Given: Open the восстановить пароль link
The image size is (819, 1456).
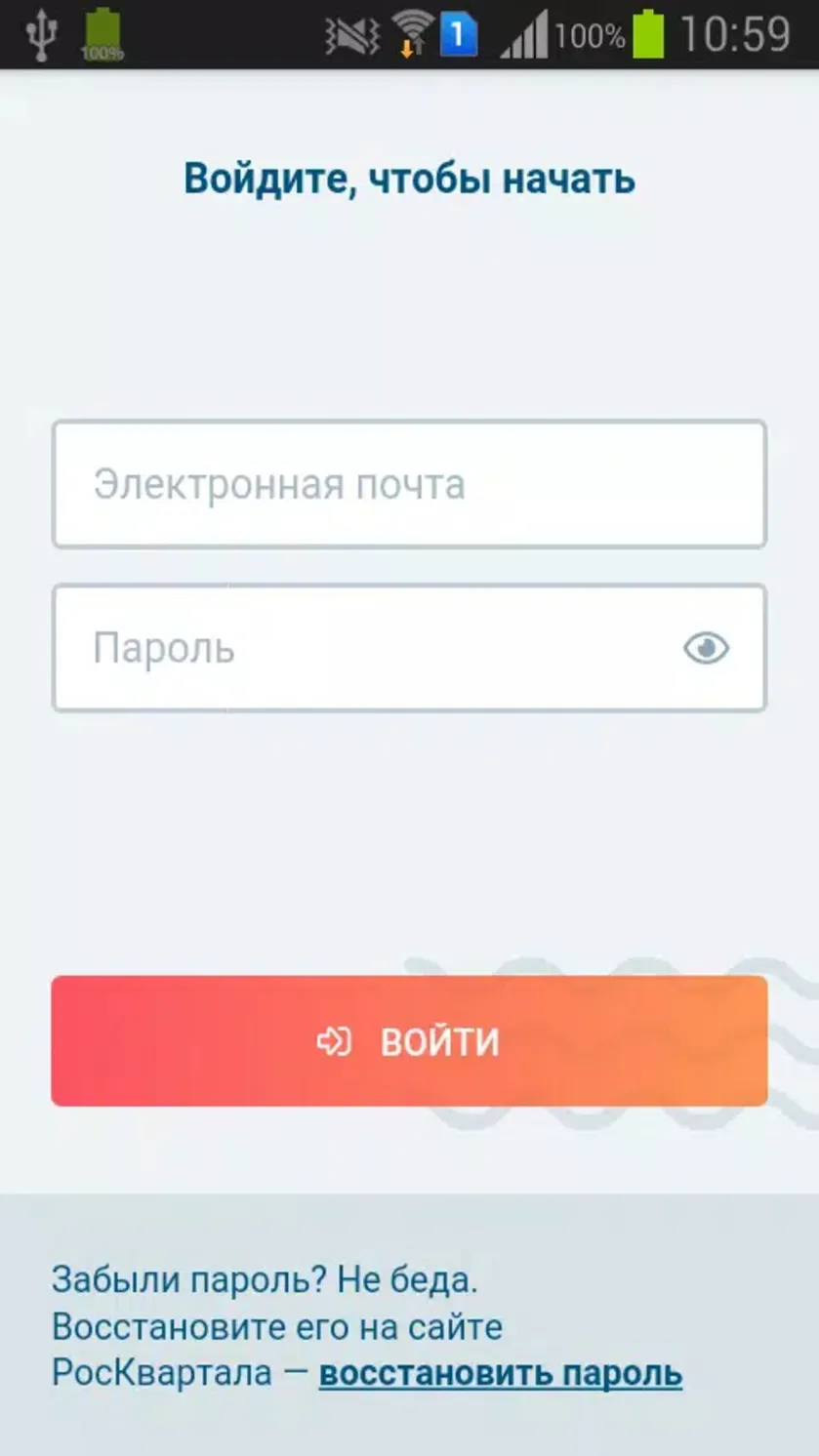Looking at the screenshot, I should (x=501, y=1373).
